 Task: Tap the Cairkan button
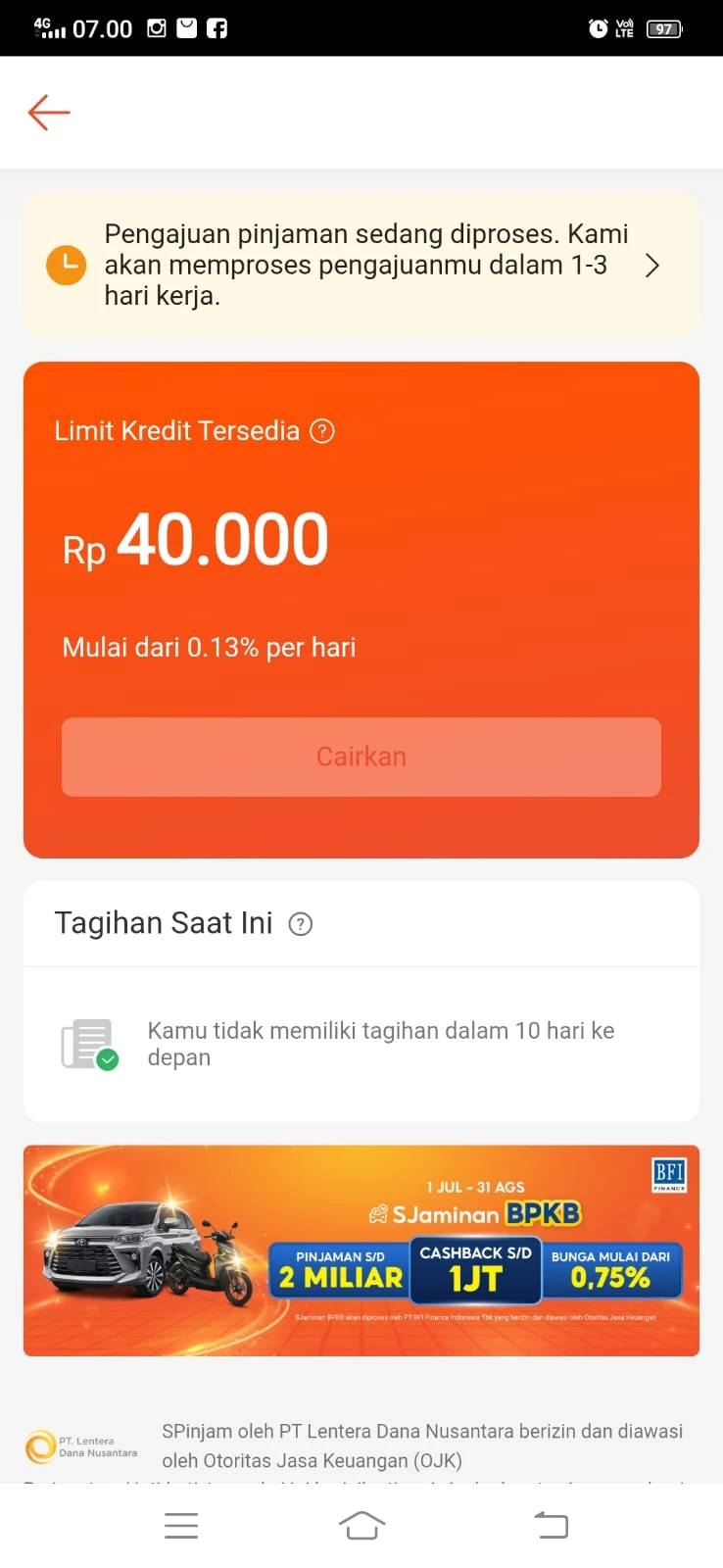361,757
